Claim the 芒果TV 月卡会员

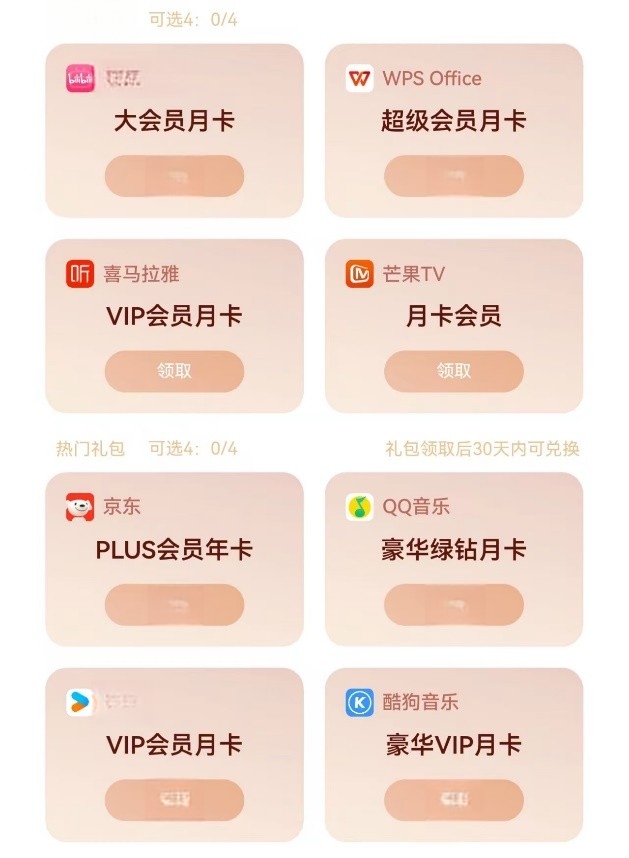click(x=453, y=371)
